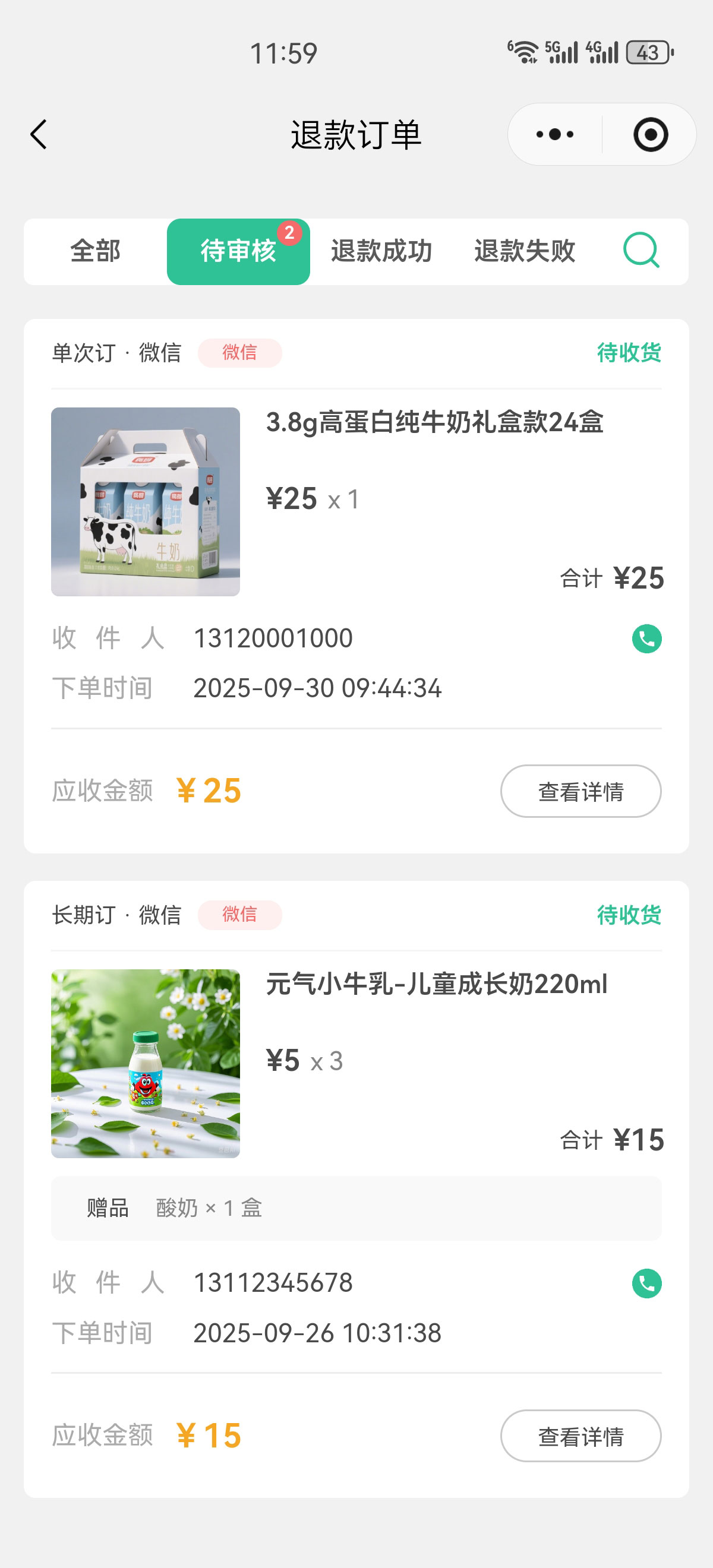Show the 退款成功 orders
The width and height of the screenshot is (713, 1568).
(381, 251)
